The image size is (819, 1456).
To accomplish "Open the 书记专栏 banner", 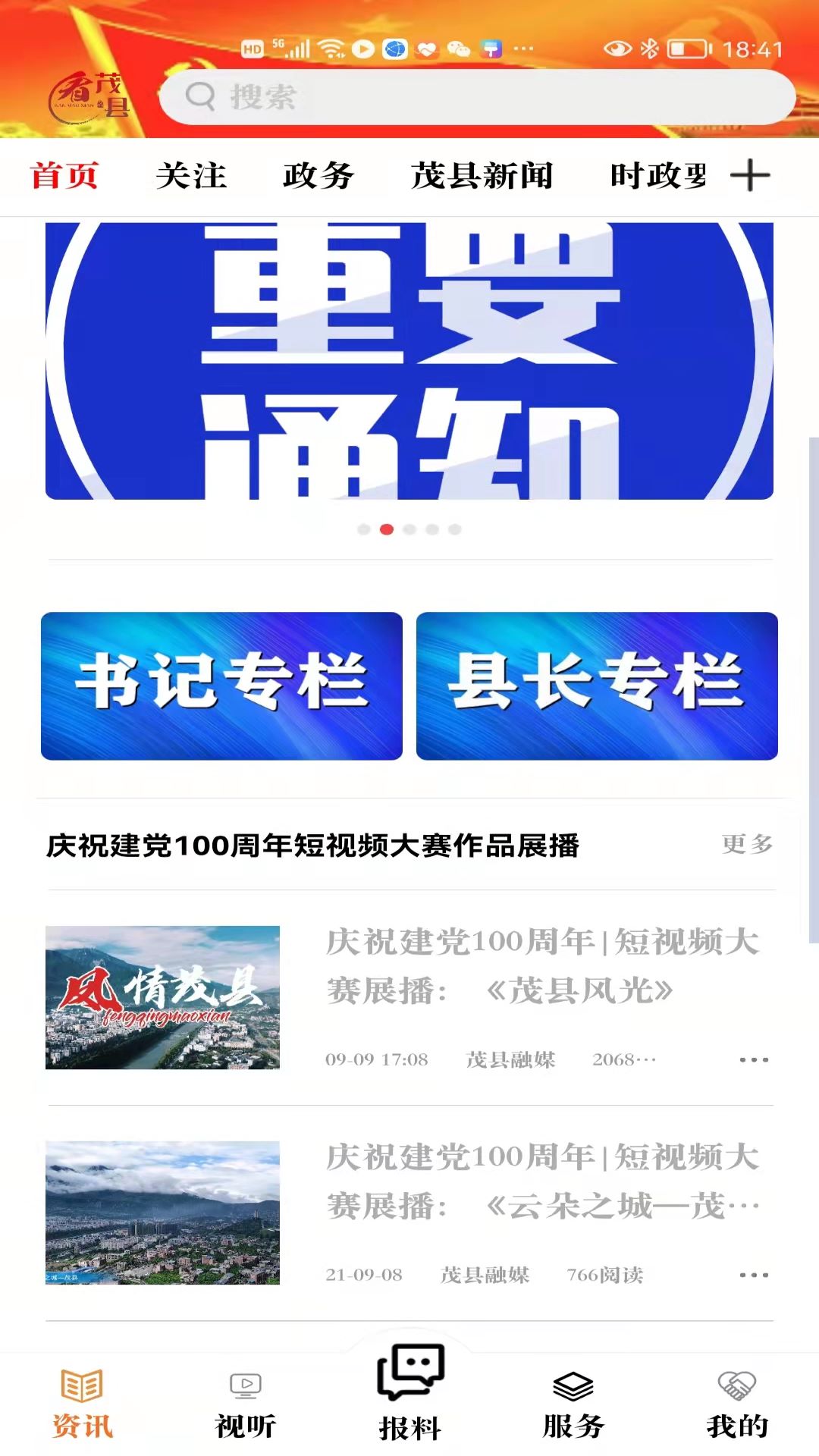I will (221, 683).
